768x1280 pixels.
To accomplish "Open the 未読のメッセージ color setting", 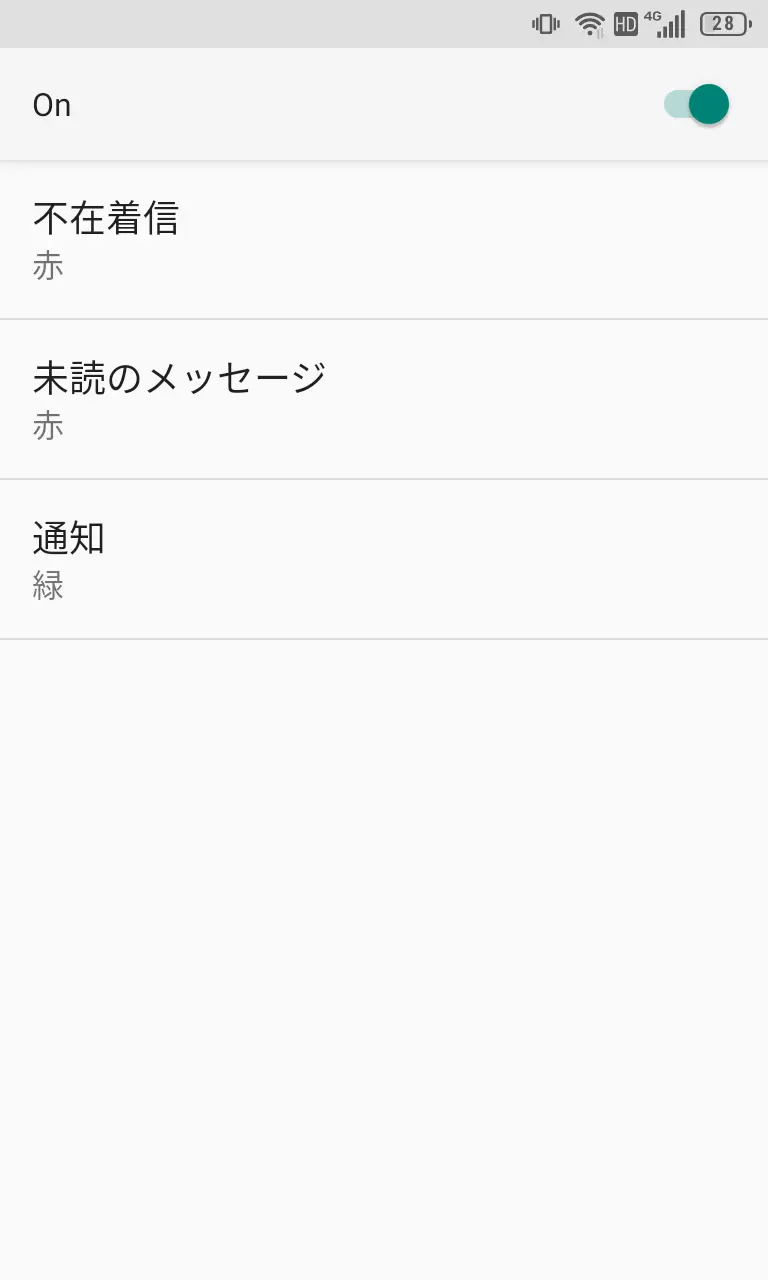I will [x=384, y=399].
